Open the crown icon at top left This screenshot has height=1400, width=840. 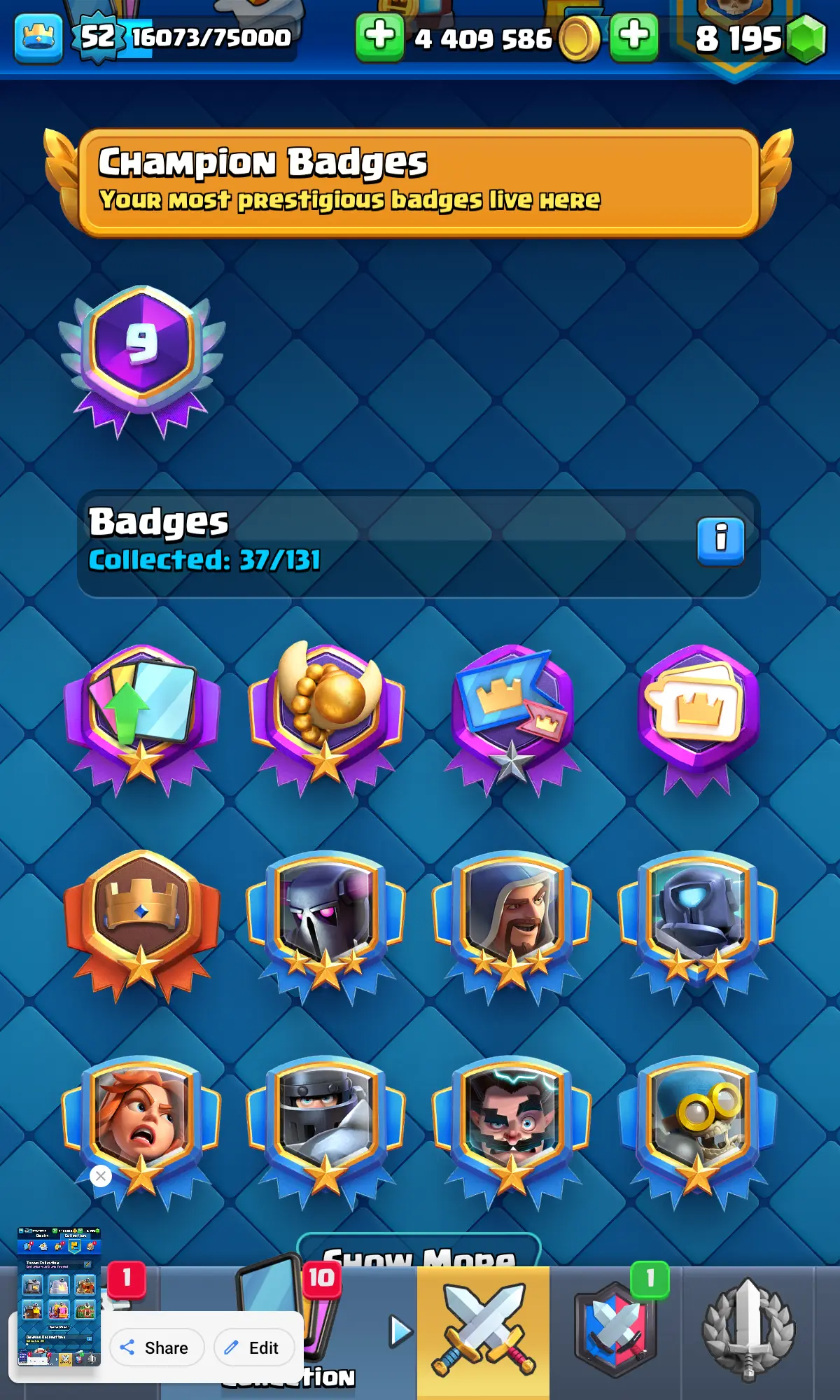coord(38,38)
